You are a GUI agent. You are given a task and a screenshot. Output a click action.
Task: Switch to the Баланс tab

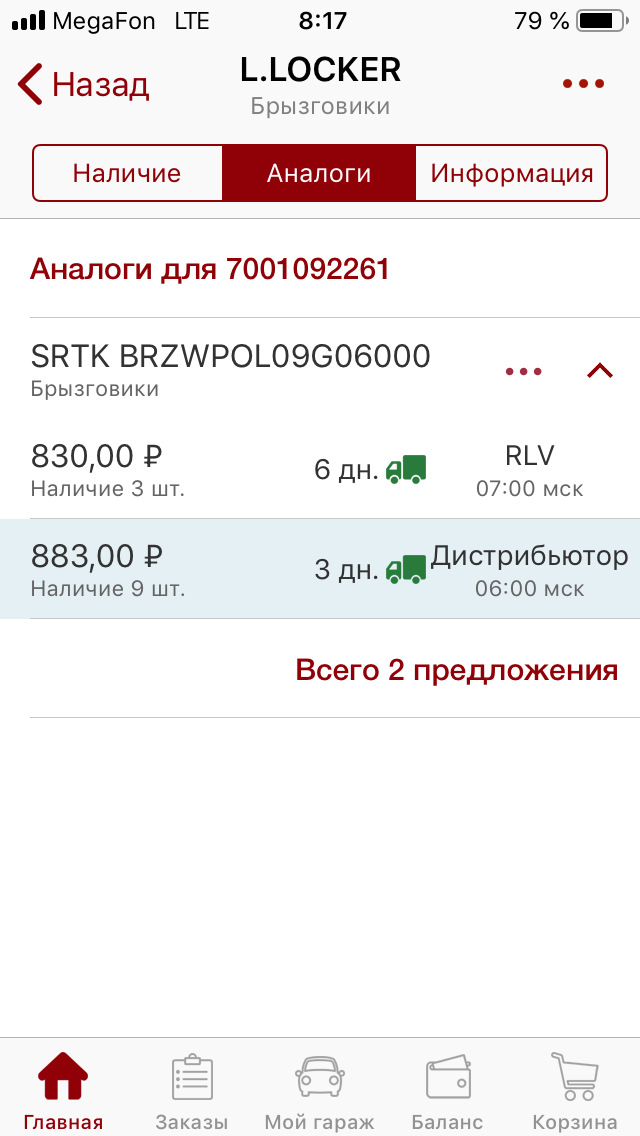click(447, 1091)
